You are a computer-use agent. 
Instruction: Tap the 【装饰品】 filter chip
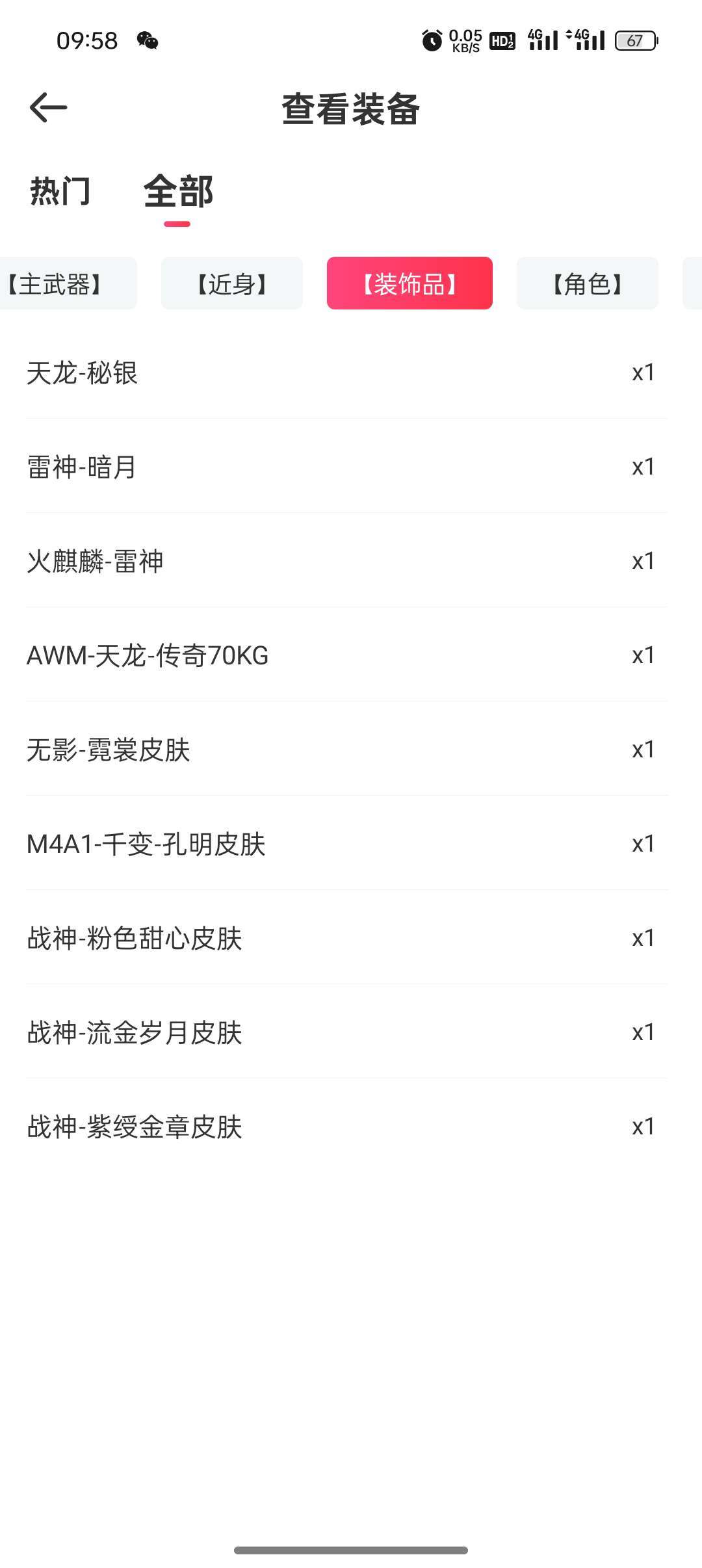point(409,283)
